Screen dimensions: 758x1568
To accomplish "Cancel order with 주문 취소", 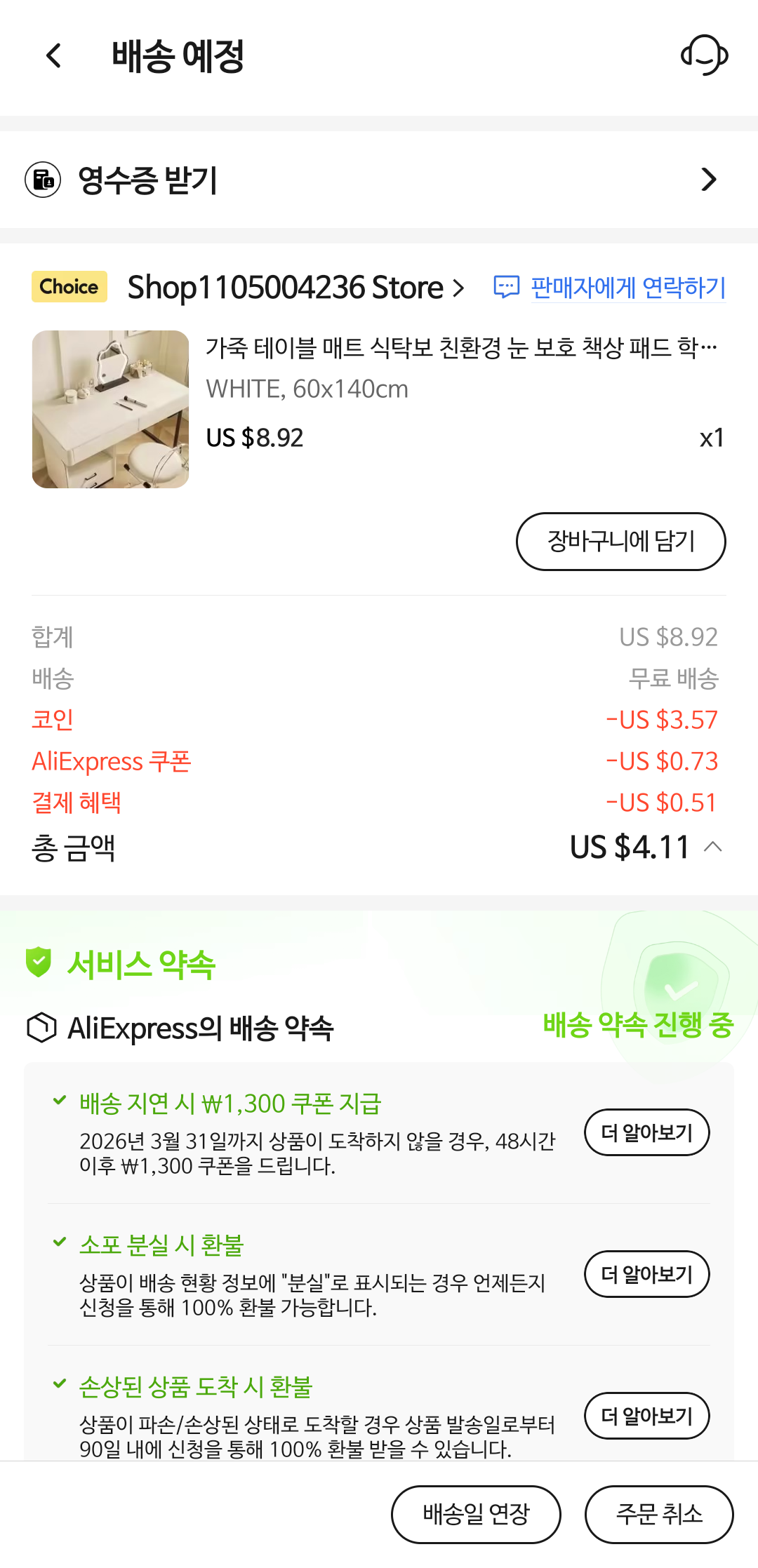I will tap(659, 1515).
